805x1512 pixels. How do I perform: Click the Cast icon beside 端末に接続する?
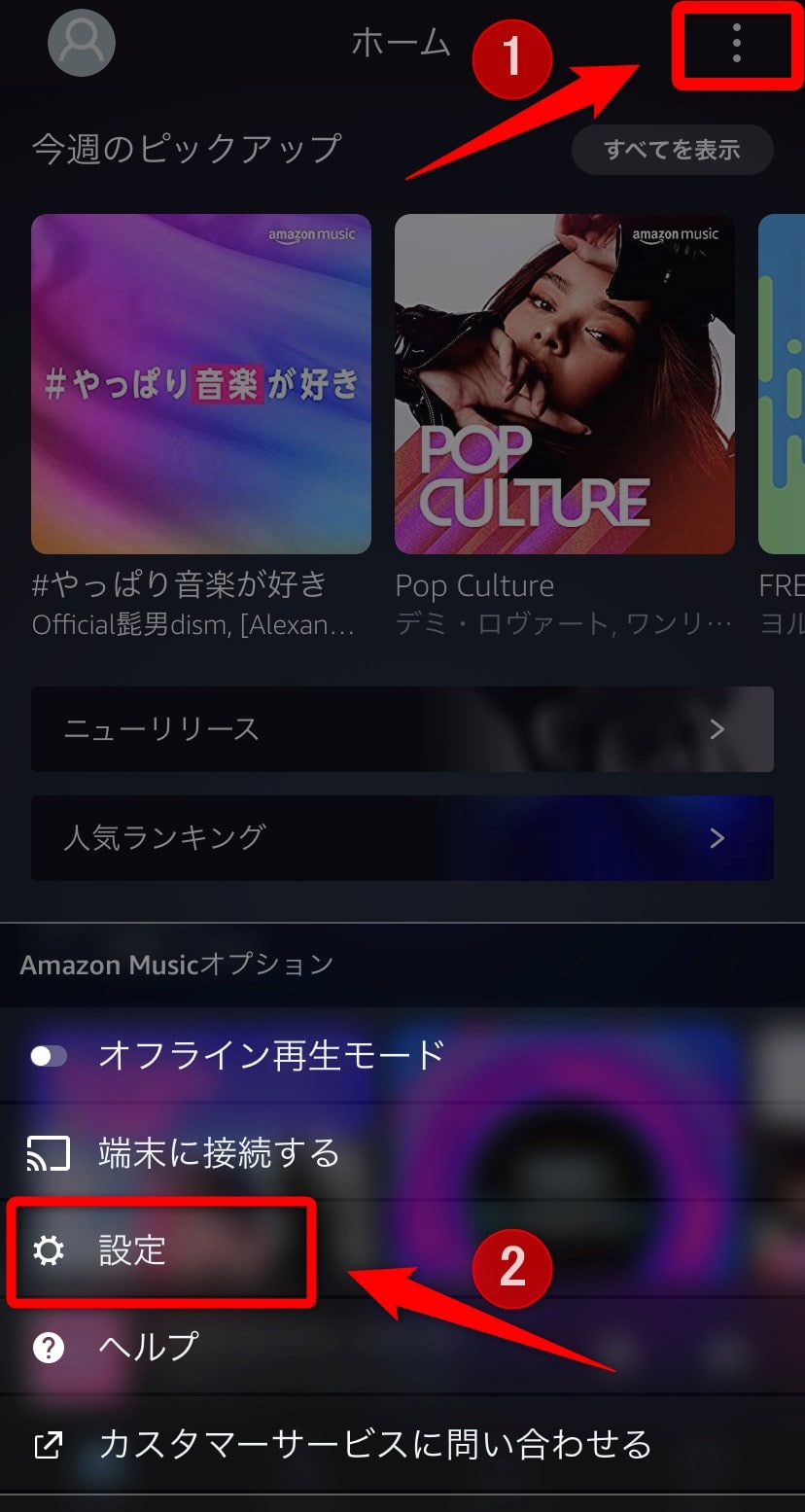(46, 1152)
